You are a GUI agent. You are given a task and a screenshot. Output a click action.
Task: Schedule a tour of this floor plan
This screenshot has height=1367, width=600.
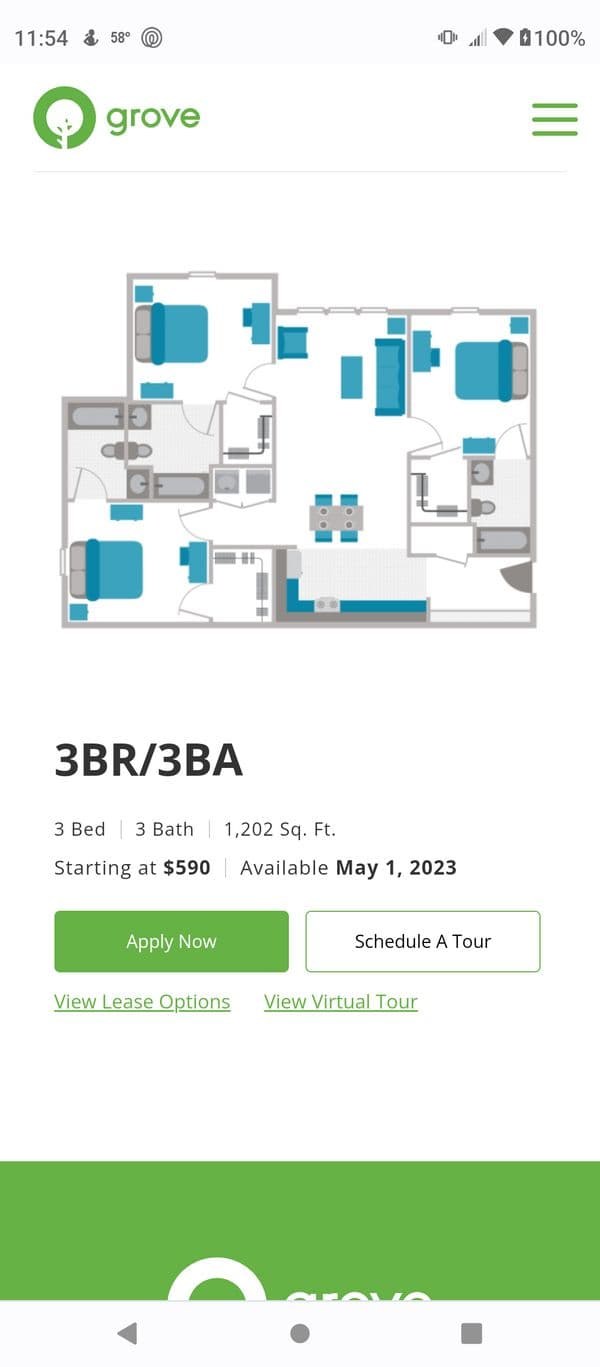422,941
